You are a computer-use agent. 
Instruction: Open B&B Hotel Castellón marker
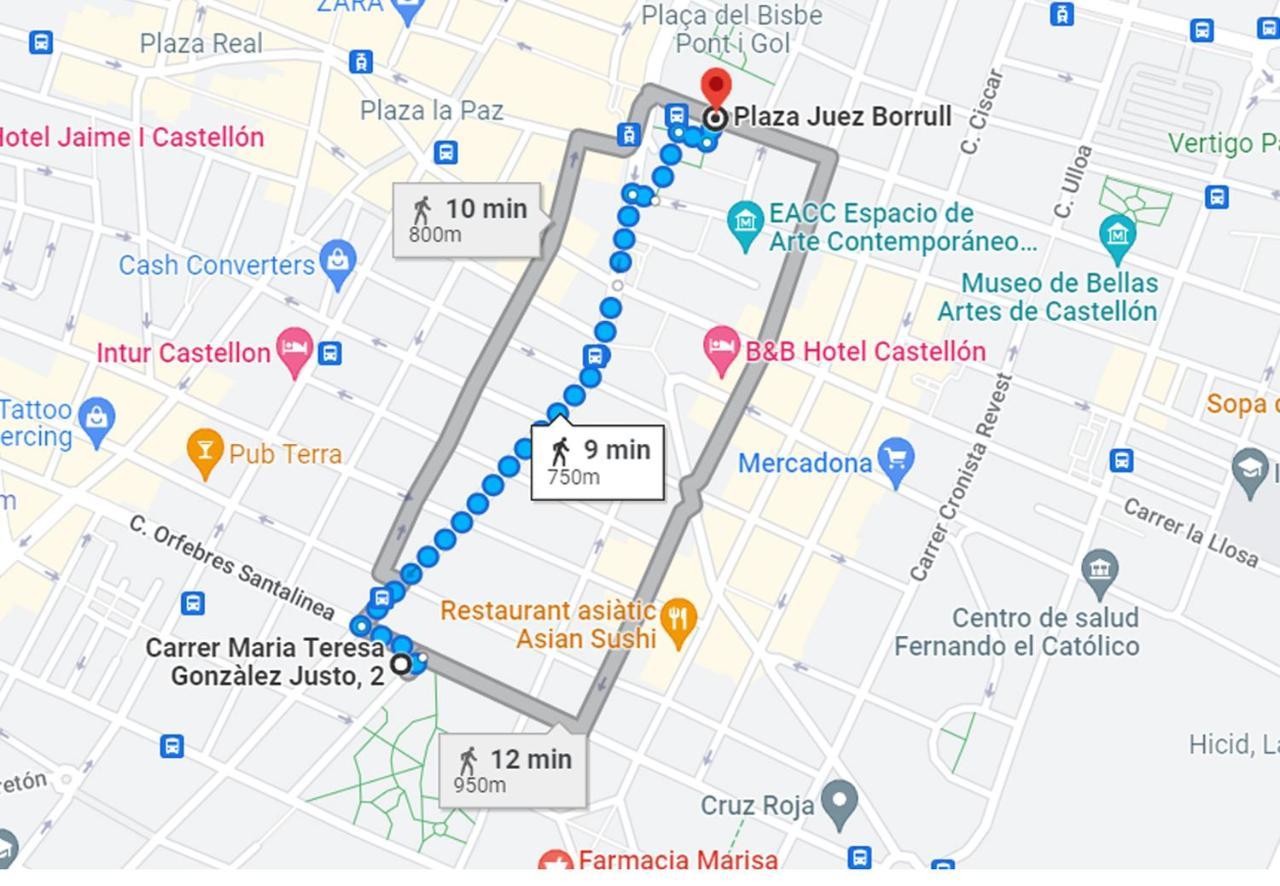tap(722, 351)
